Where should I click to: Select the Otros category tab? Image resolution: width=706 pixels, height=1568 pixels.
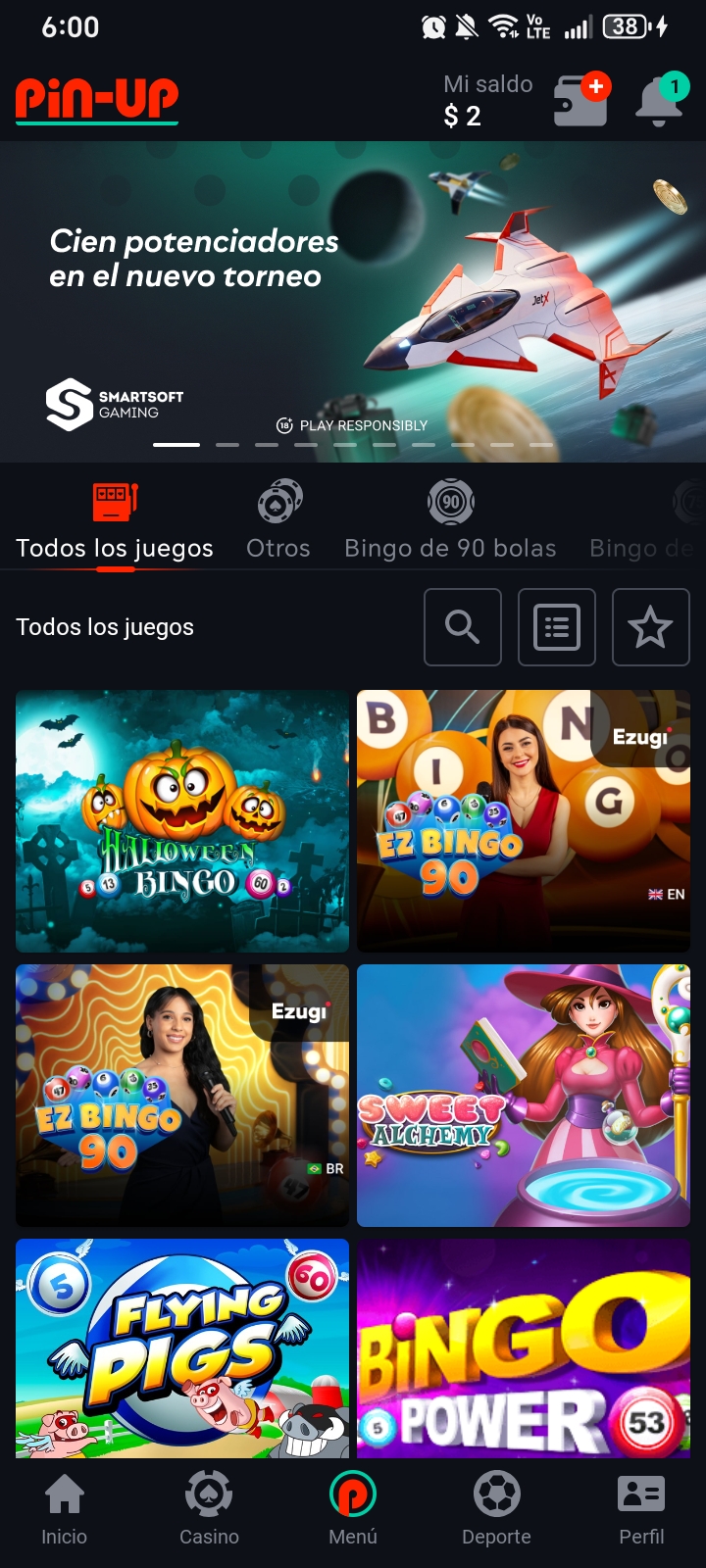click(x=278, y=521)
